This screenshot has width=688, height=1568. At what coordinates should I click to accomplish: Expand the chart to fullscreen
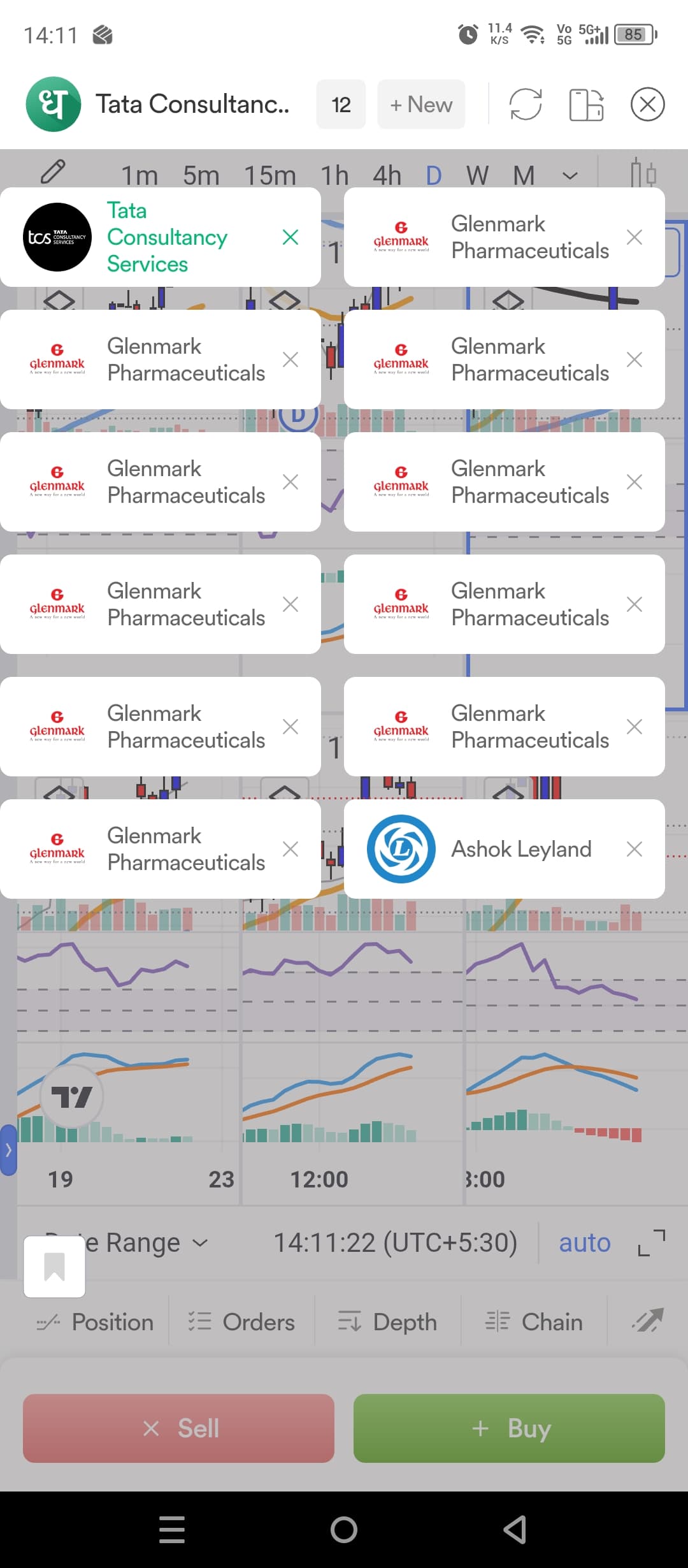(x=652, y=1243)
